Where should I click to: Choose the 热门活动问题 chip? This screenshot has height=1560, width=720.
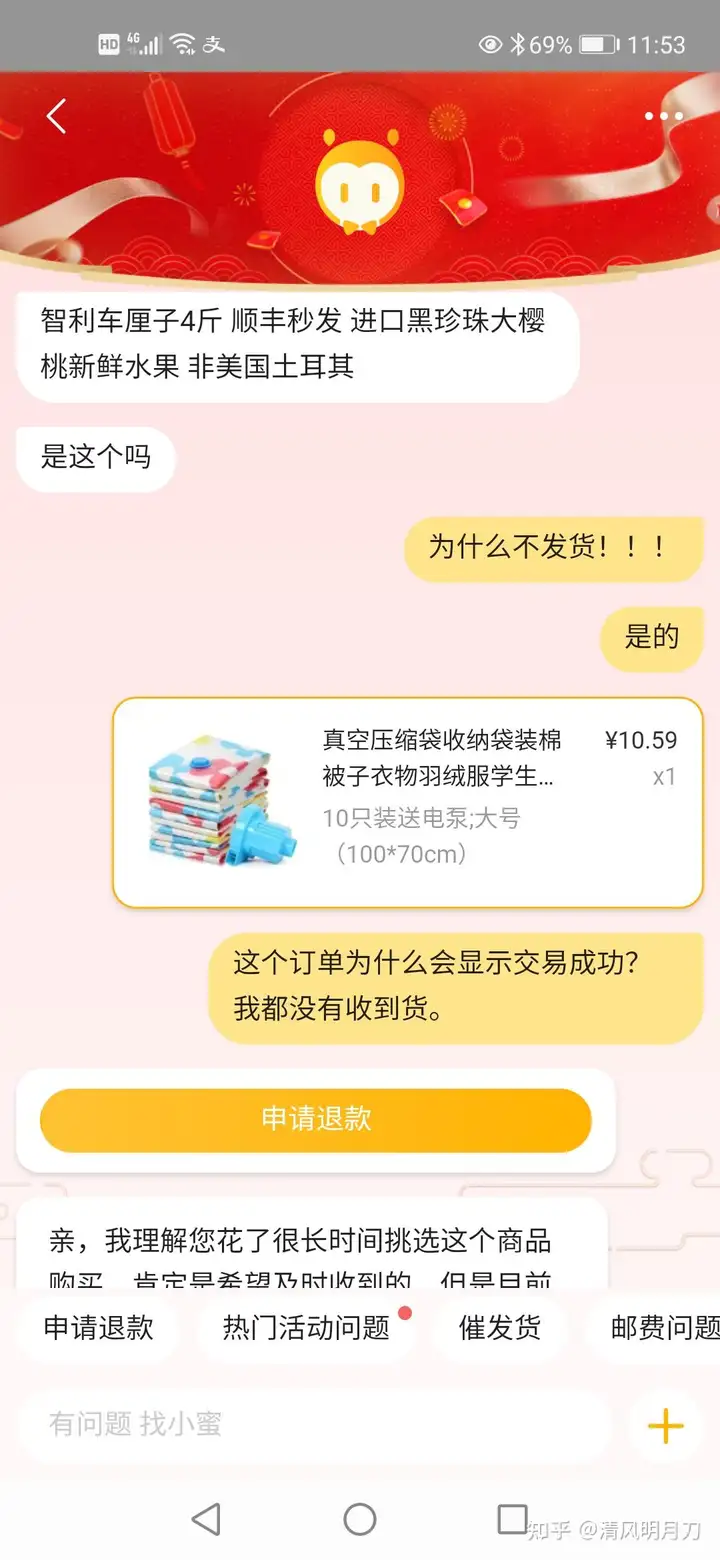(306, 1327)
